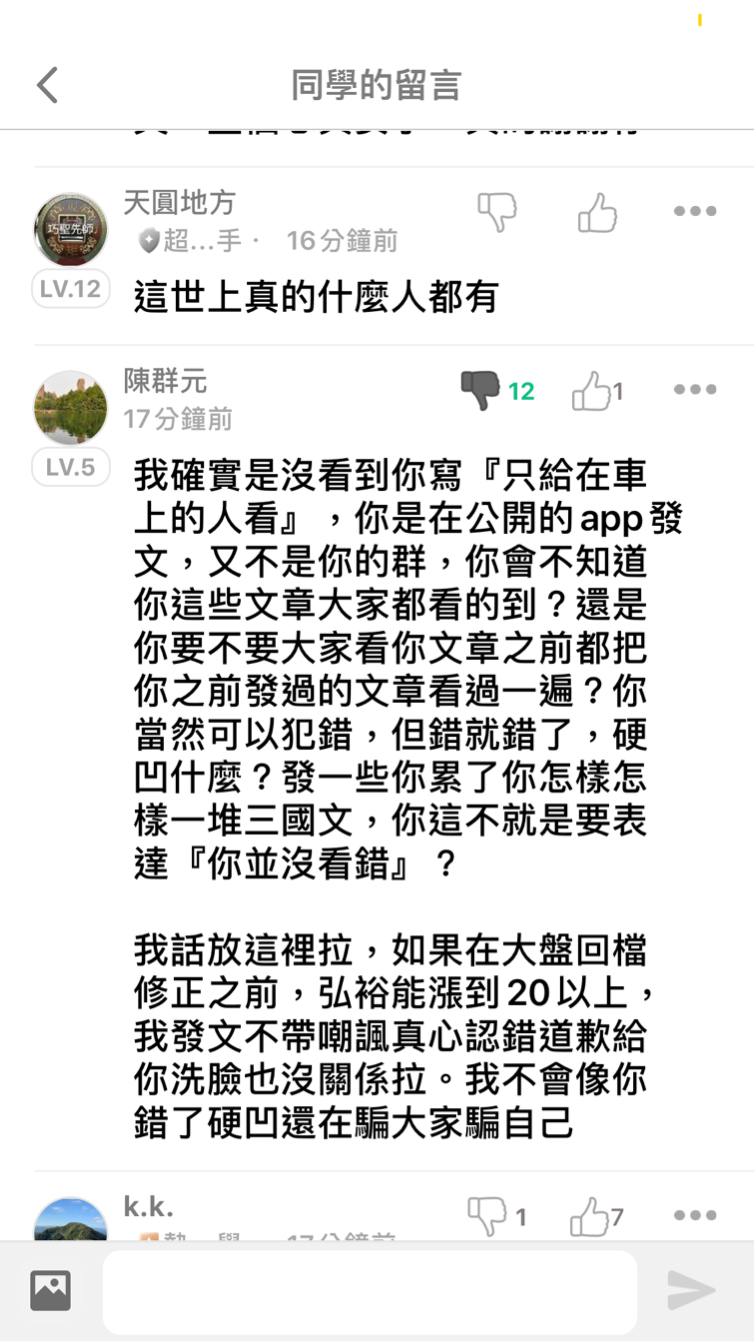
Task: Open the overflow menu on 陳群元's comment
Action: click(x=694, y=390)
